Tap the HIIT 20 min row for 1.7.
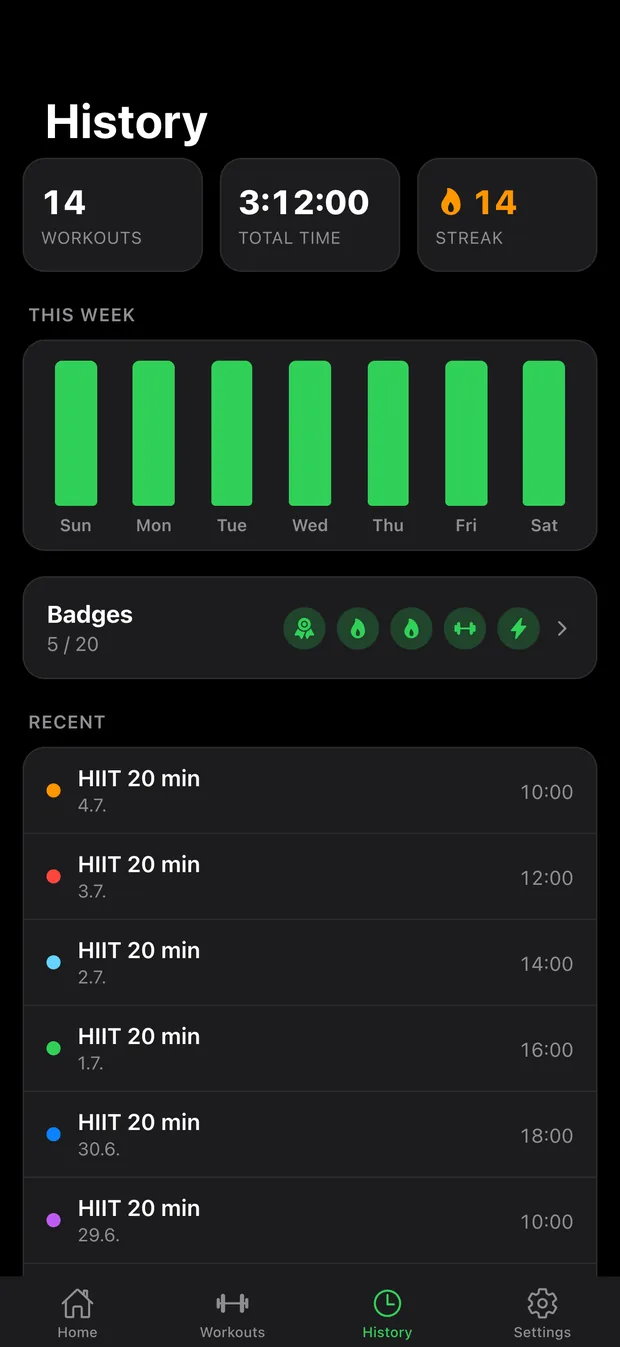 (310, 1049)
